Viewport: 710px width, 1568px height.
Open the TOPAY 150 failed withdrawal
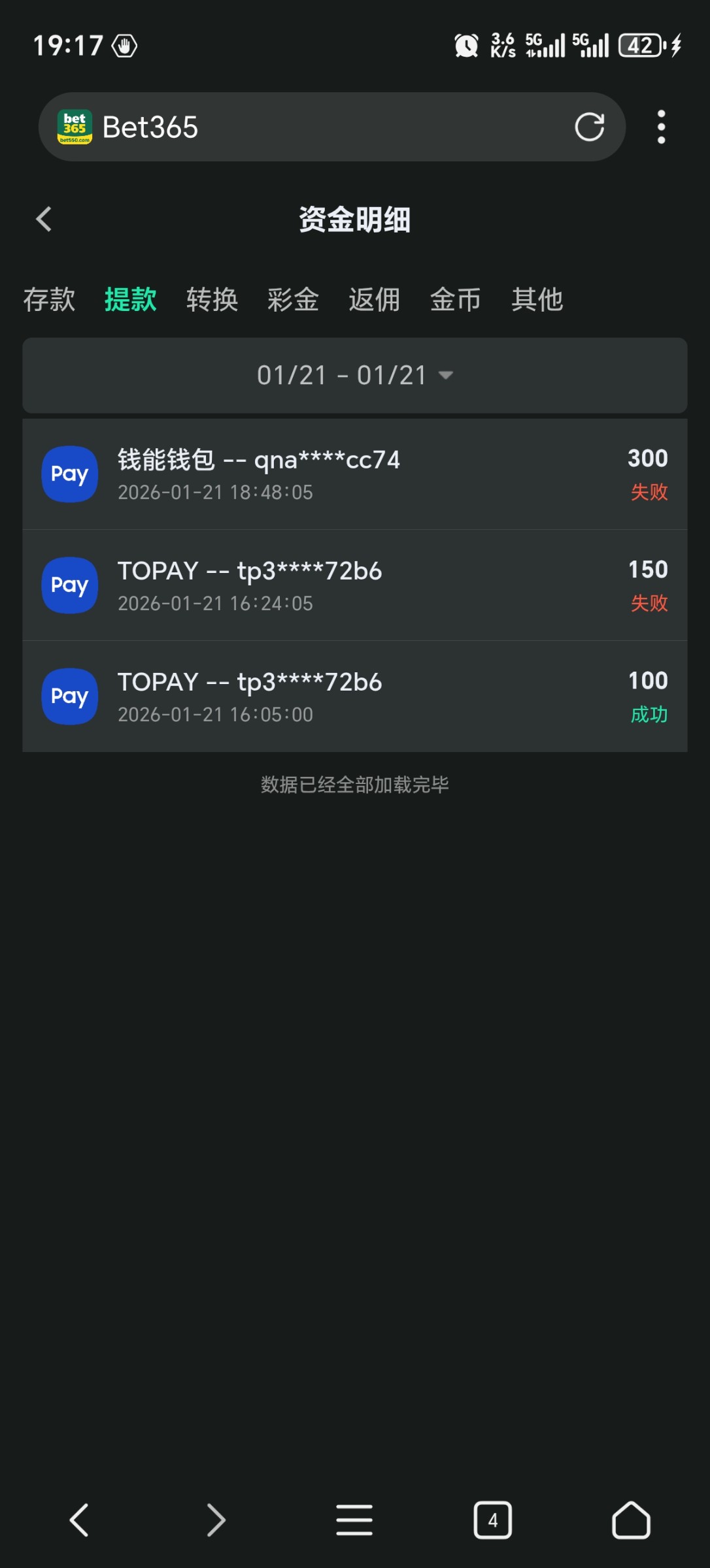(x=355, y=585)
